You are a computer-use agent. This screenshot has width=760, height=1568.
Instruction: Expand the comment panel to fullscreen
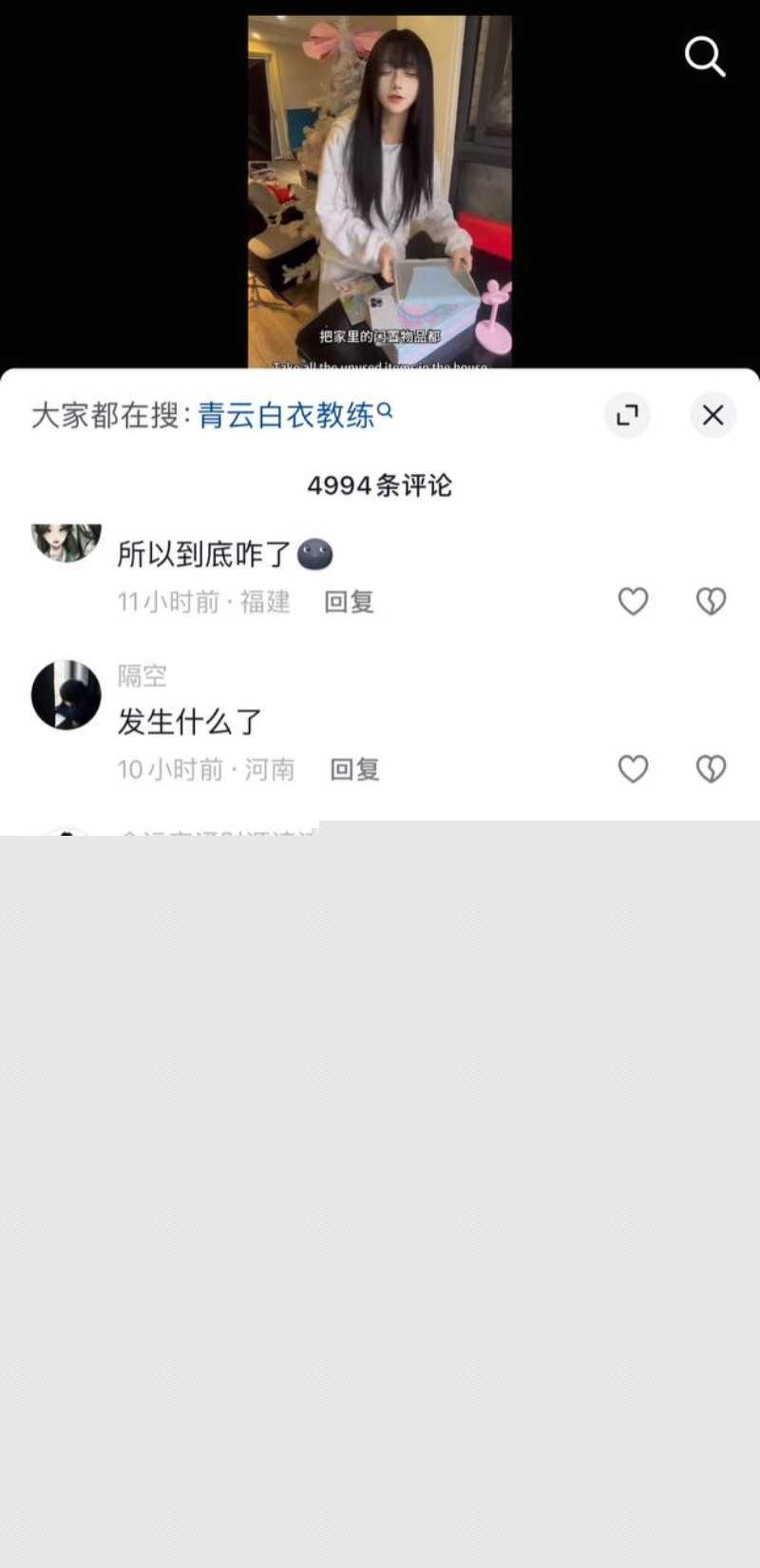pos(627,415)
